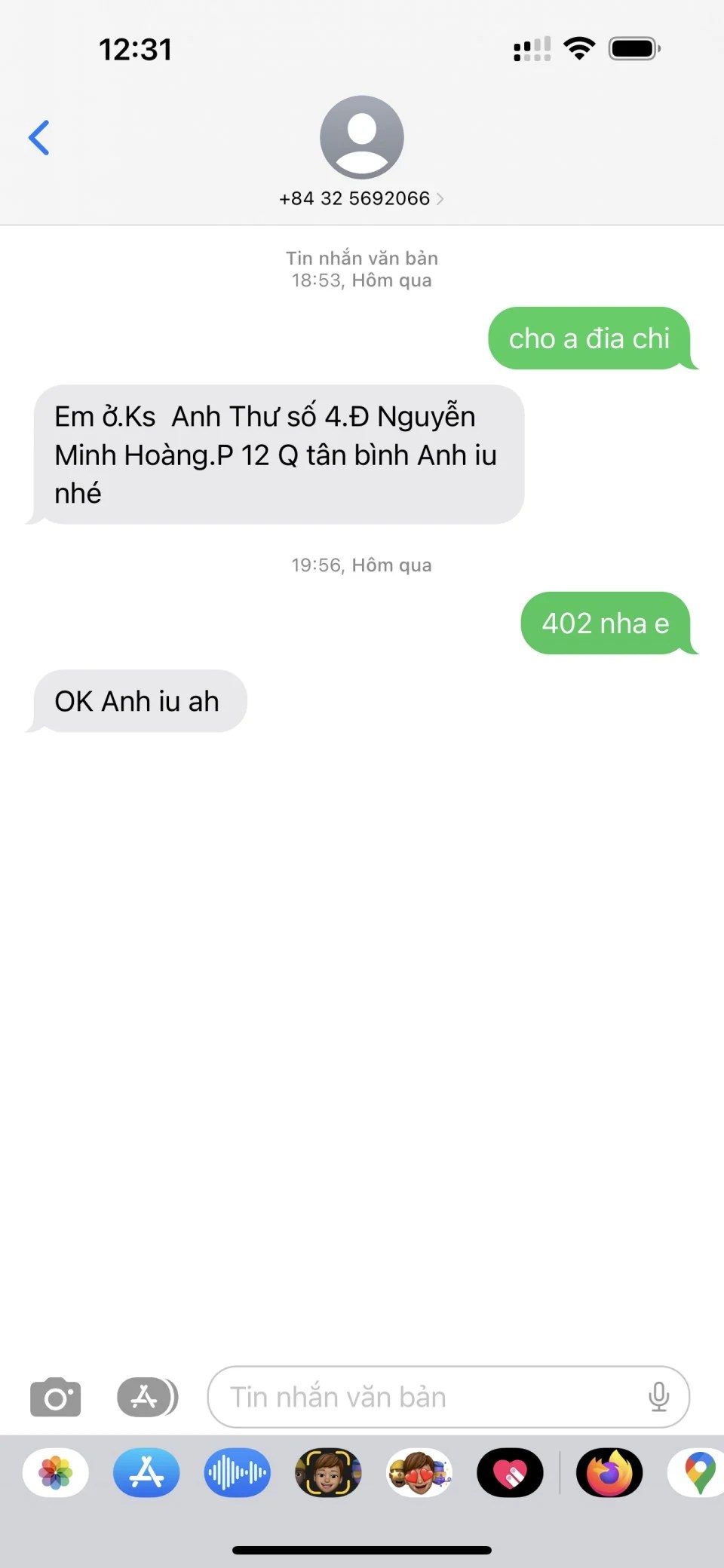
Task: Record an audio message with the waveform icon
Action: coord(237,1472)
